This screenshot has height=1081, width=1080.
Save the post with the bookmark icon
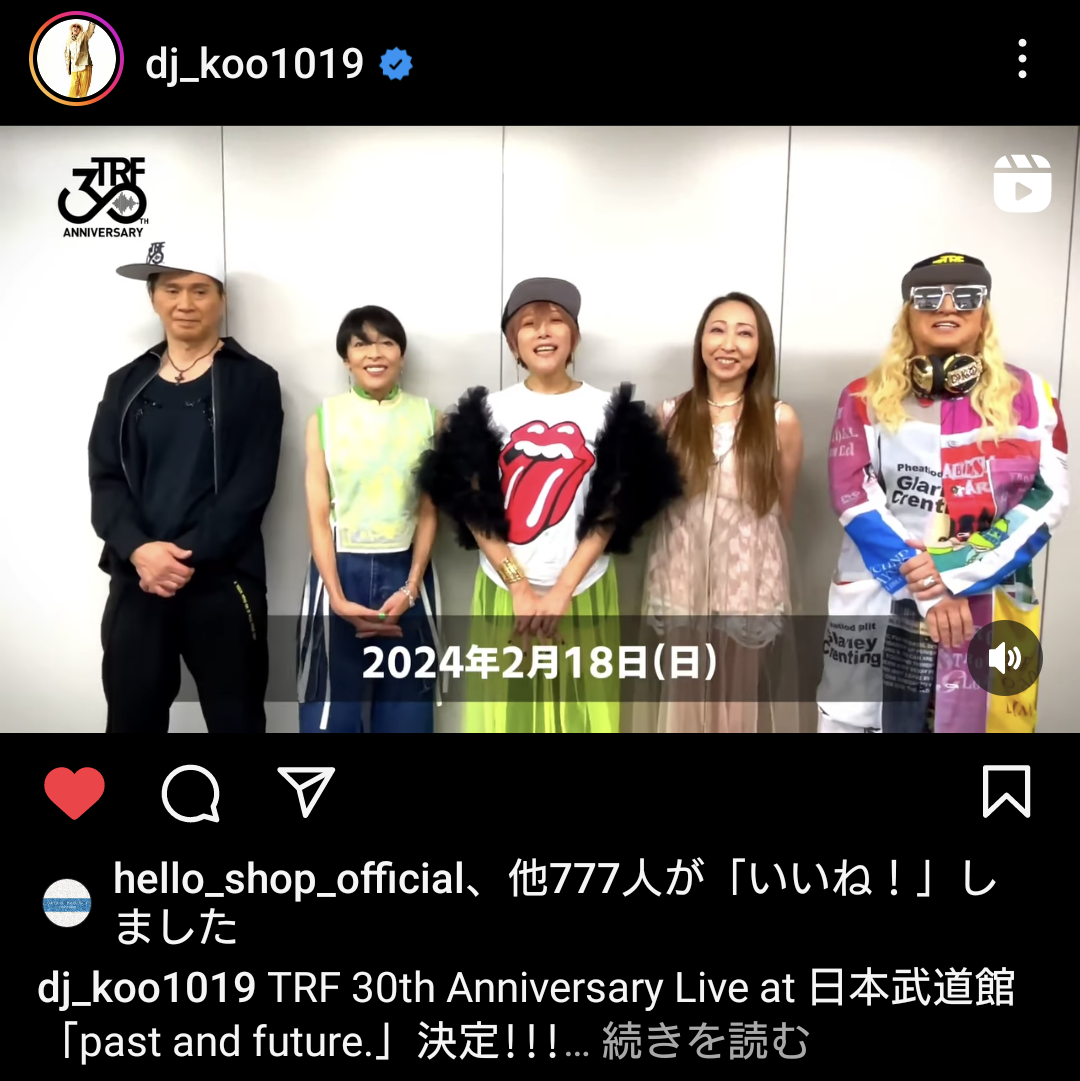click(1005, 793)
